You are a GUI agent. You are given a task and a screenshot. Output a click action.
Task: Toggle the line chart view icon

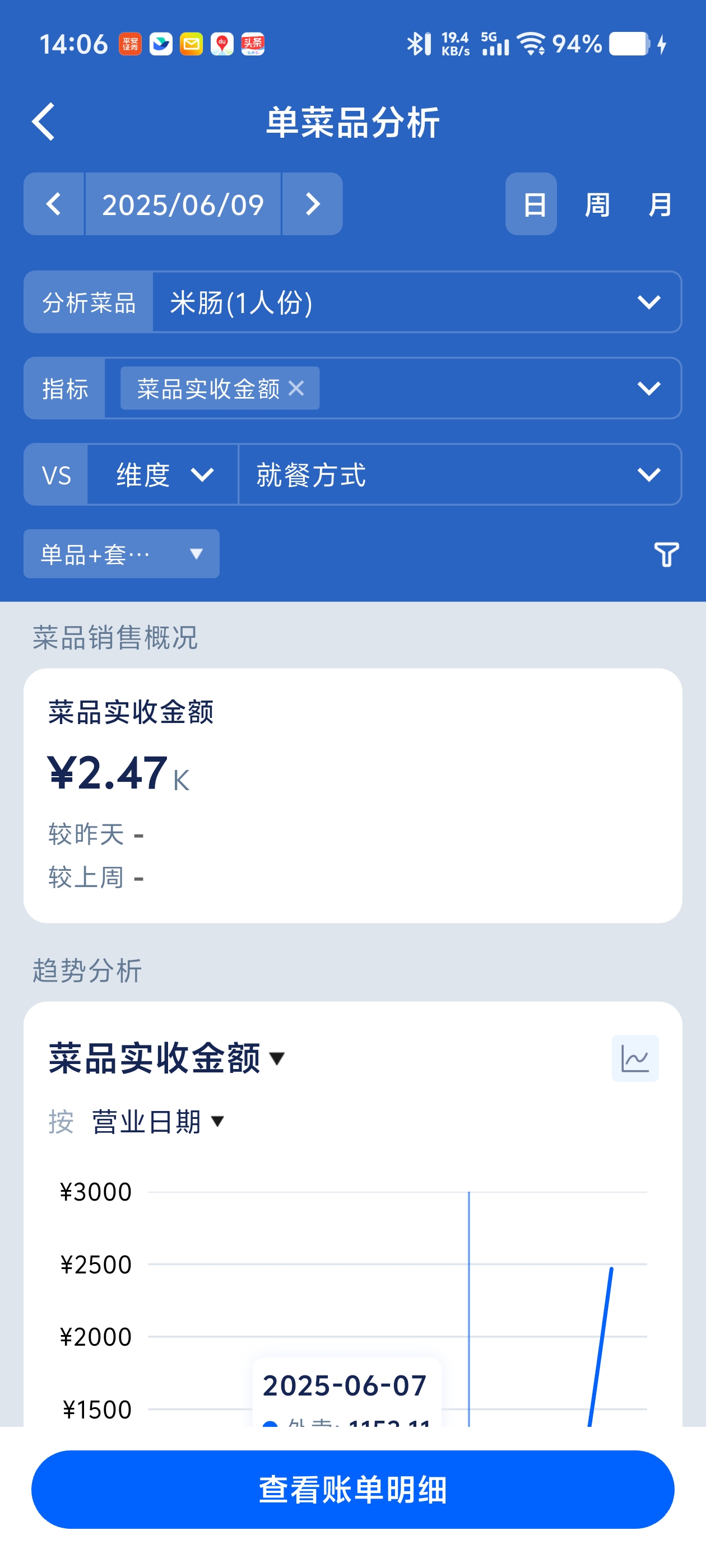(x=635, y=1058)
